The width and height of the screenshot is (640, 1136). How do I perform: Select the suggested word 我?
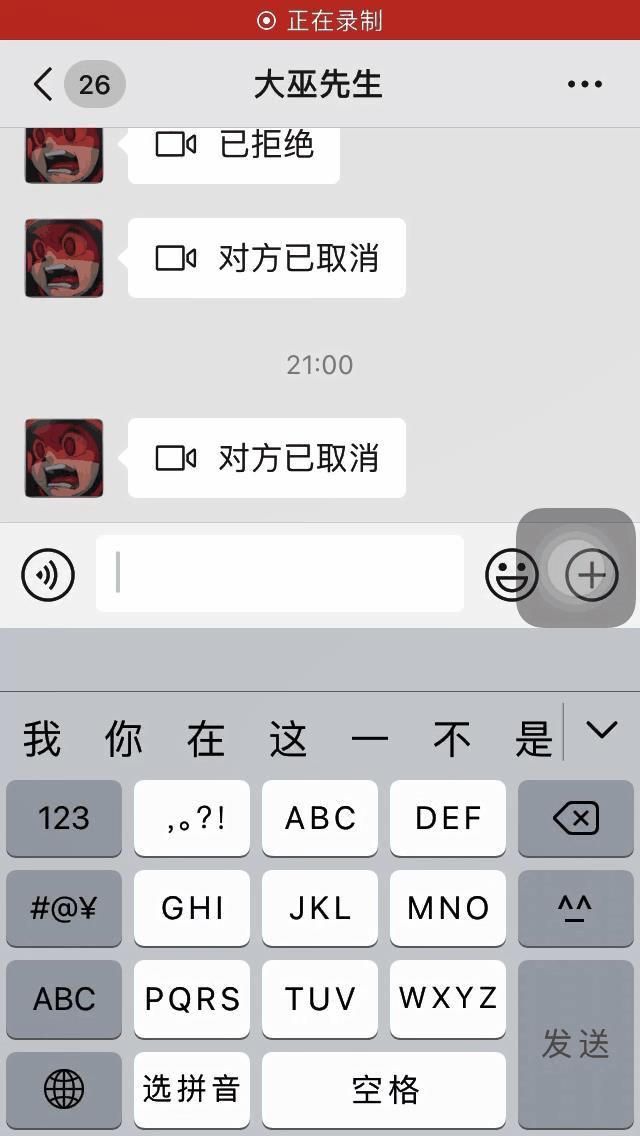[x=42, y=739]
